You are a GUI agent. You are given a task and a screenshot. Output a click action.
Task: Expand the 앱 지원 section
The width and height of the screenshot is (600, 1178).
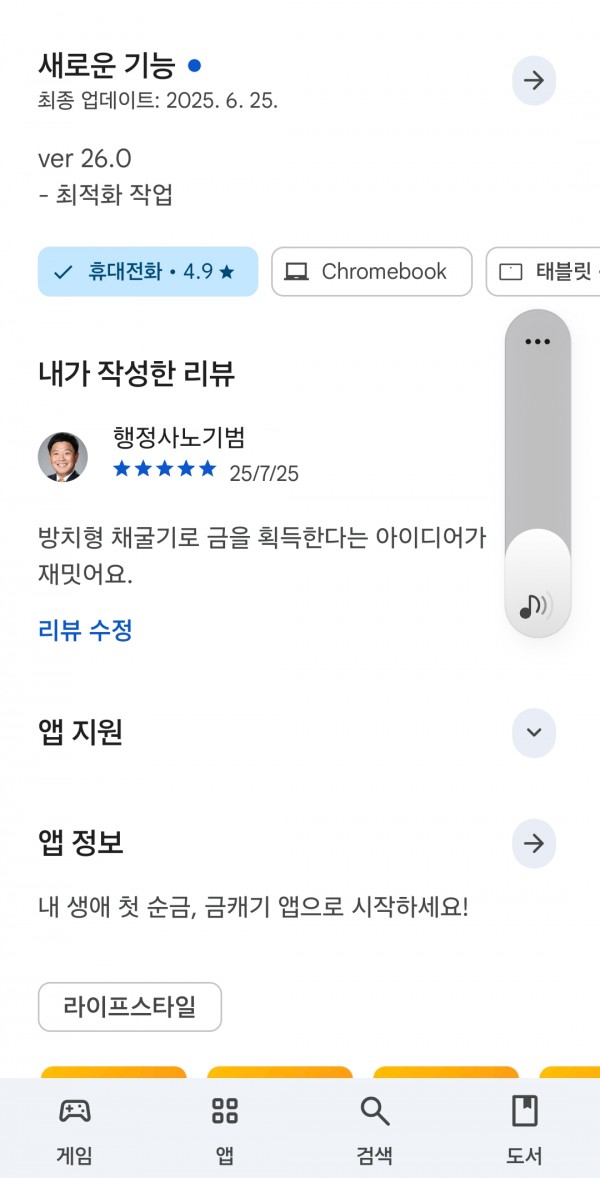click(x=534, y=732)
